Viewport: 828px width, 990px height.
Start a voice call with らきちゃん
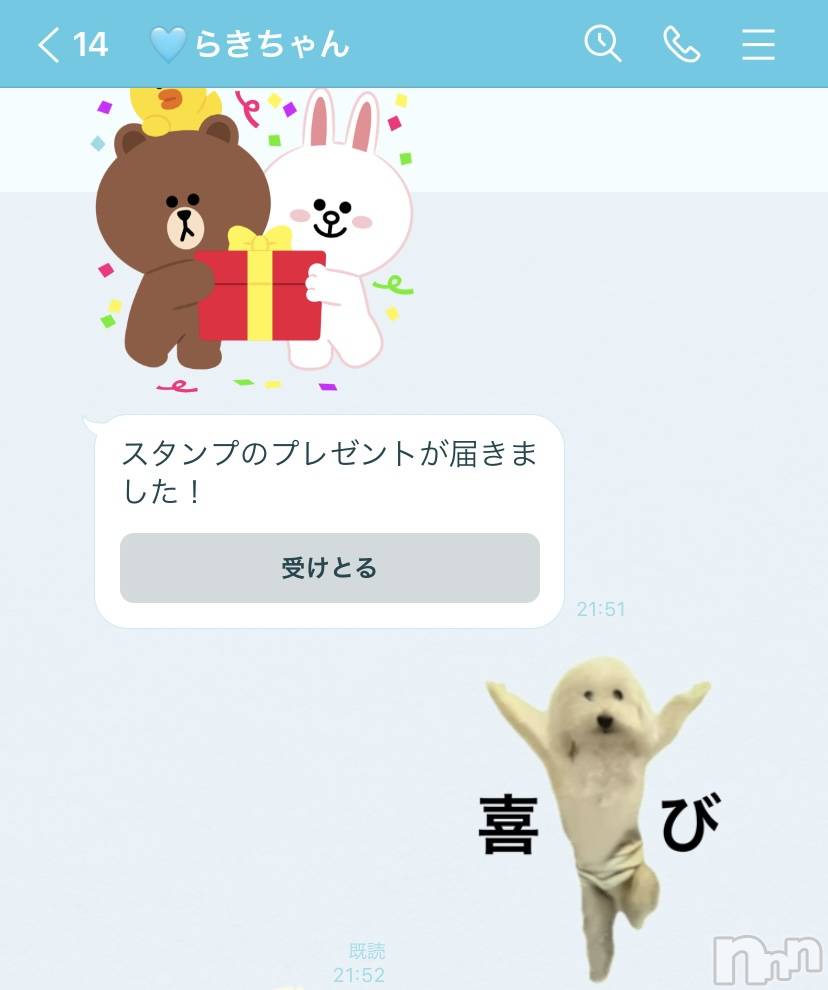681,44
